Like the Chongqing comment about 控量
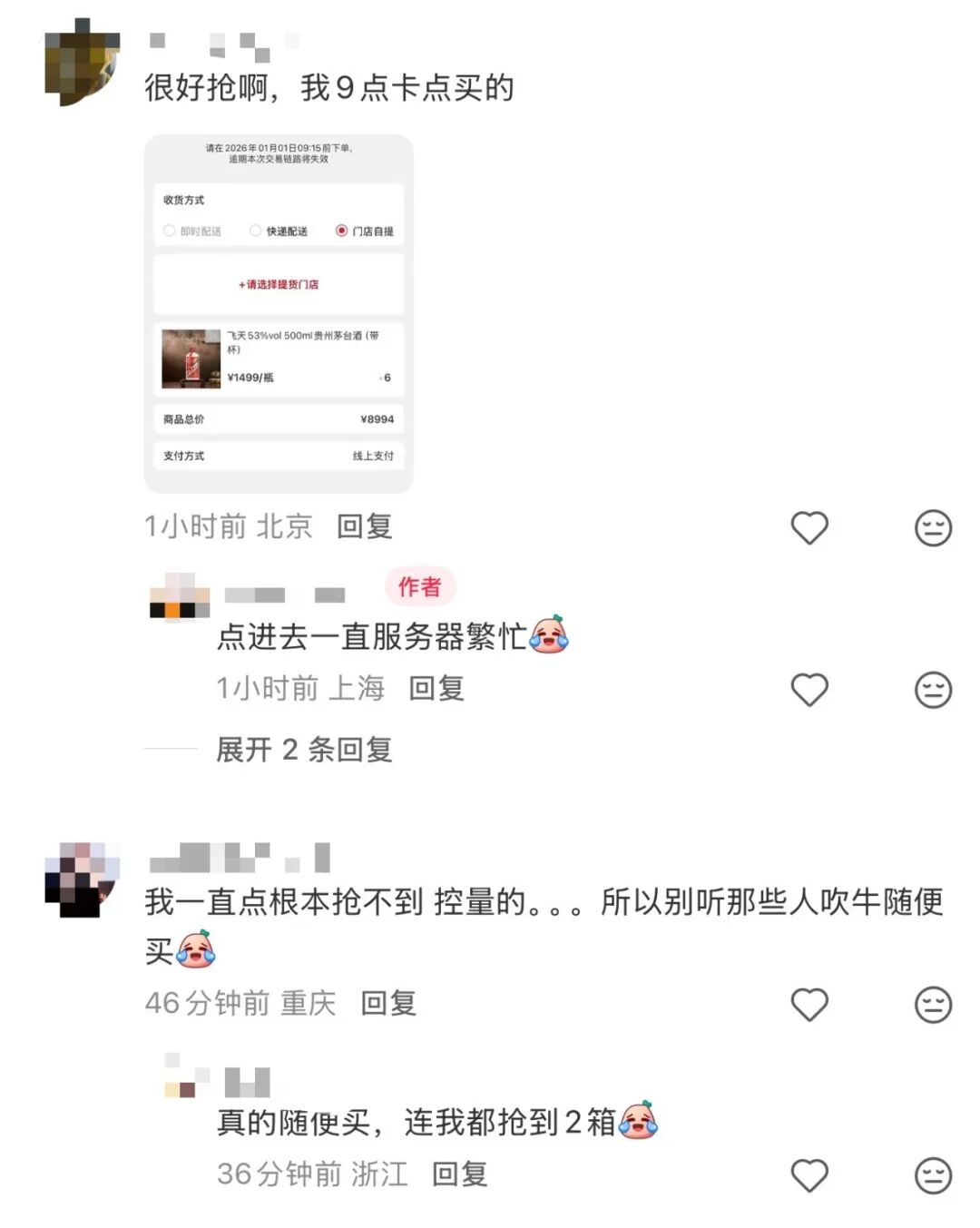980x1228 pixels. [809, 1005]
